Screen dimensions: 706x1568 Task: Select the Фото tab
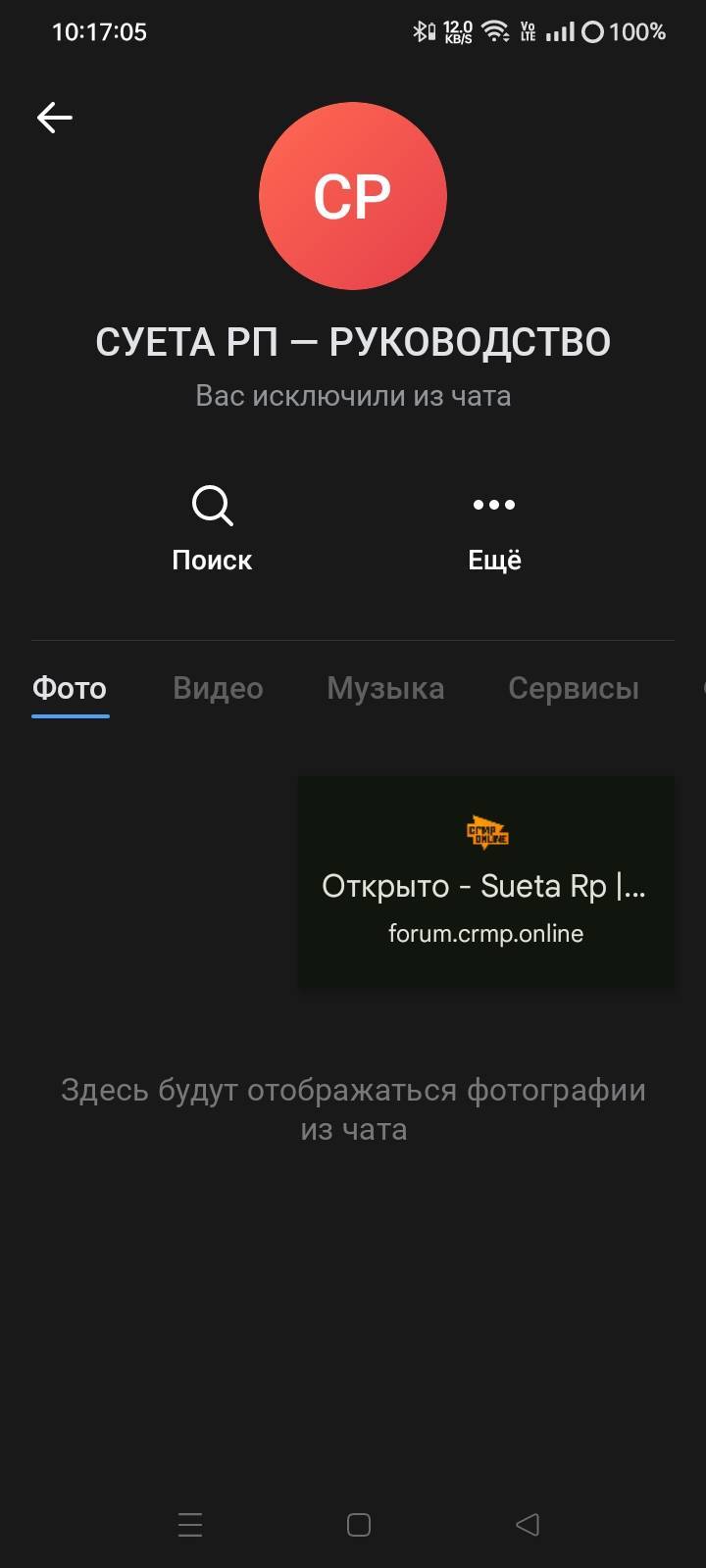point(70,688)
